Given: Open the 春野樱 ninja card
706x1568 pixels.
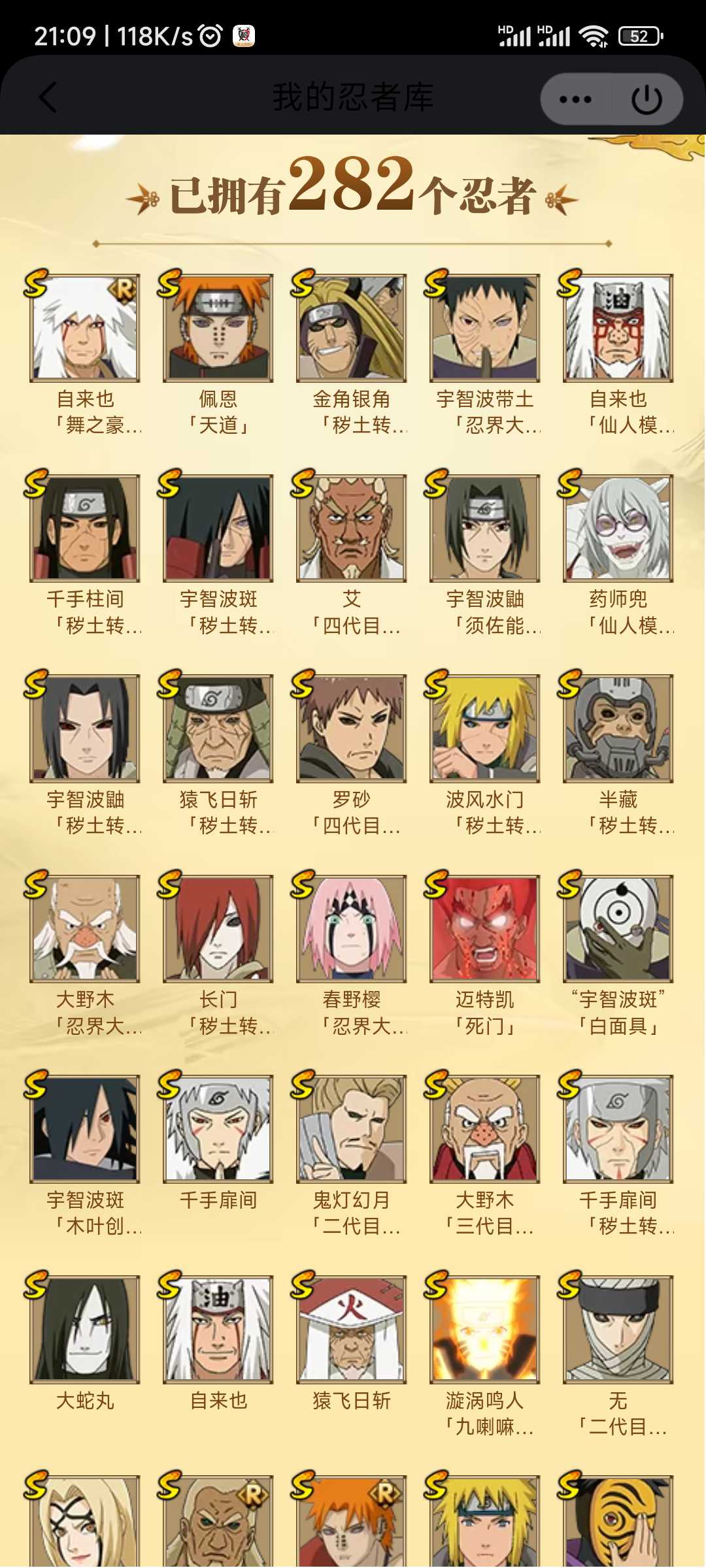Looking at the screenshot, I should [352, 955].
